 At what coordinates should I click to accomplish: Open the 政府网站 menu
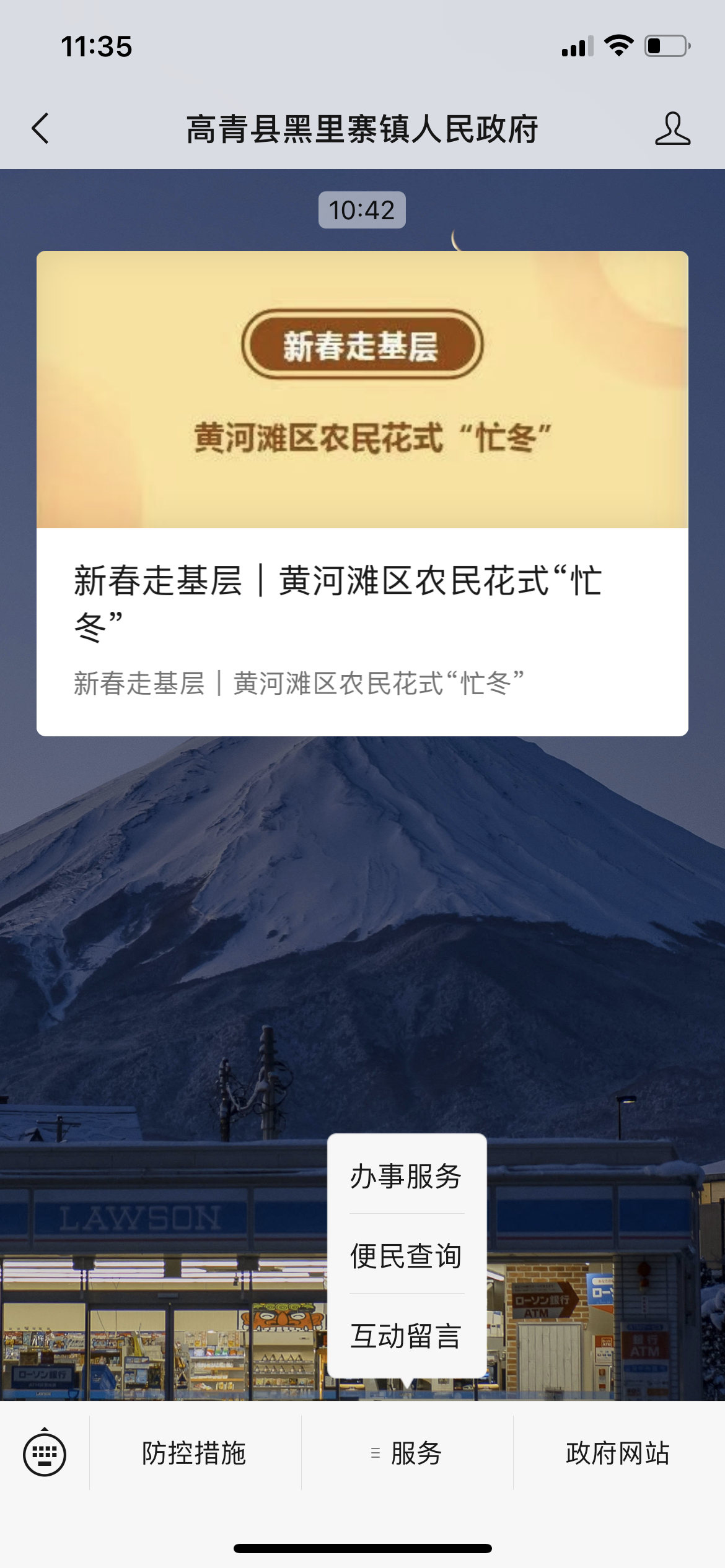click(618, 1453)
